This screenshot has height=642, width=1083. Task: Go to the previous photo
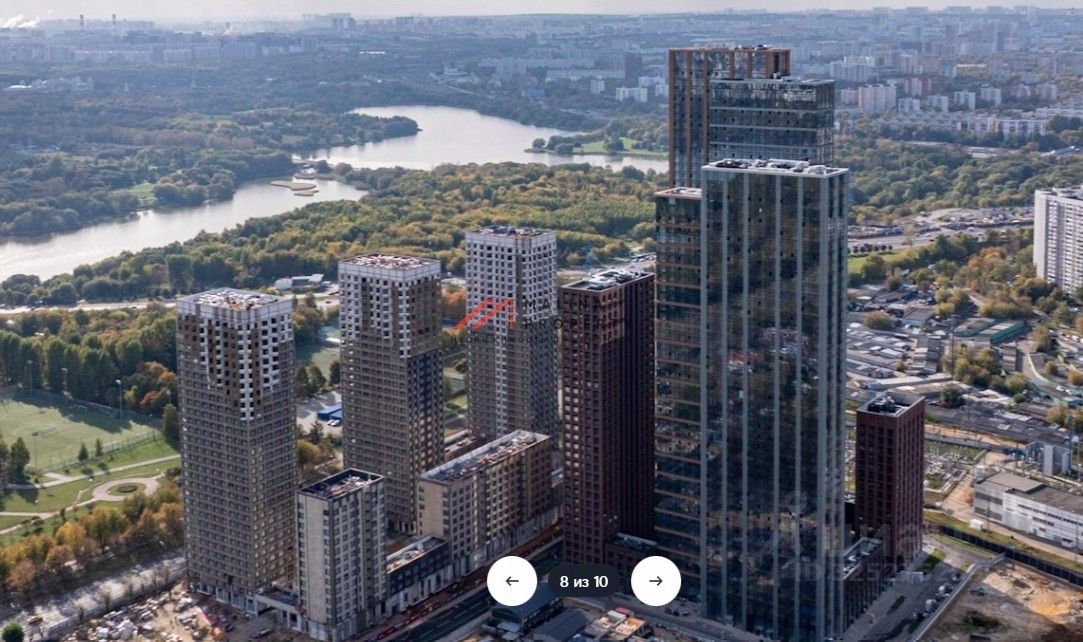(x=512, y=581)
